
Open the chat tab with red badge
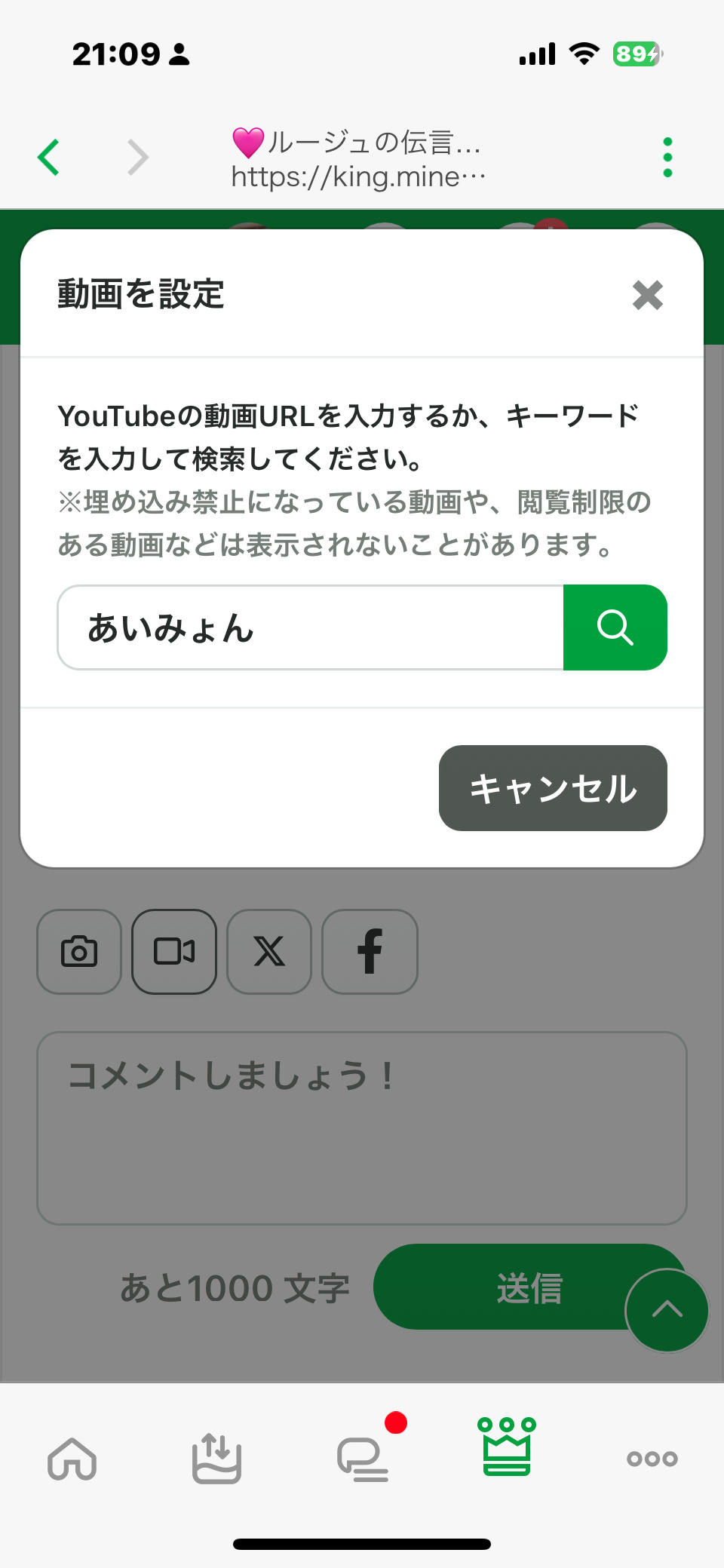pos(363,1459)
